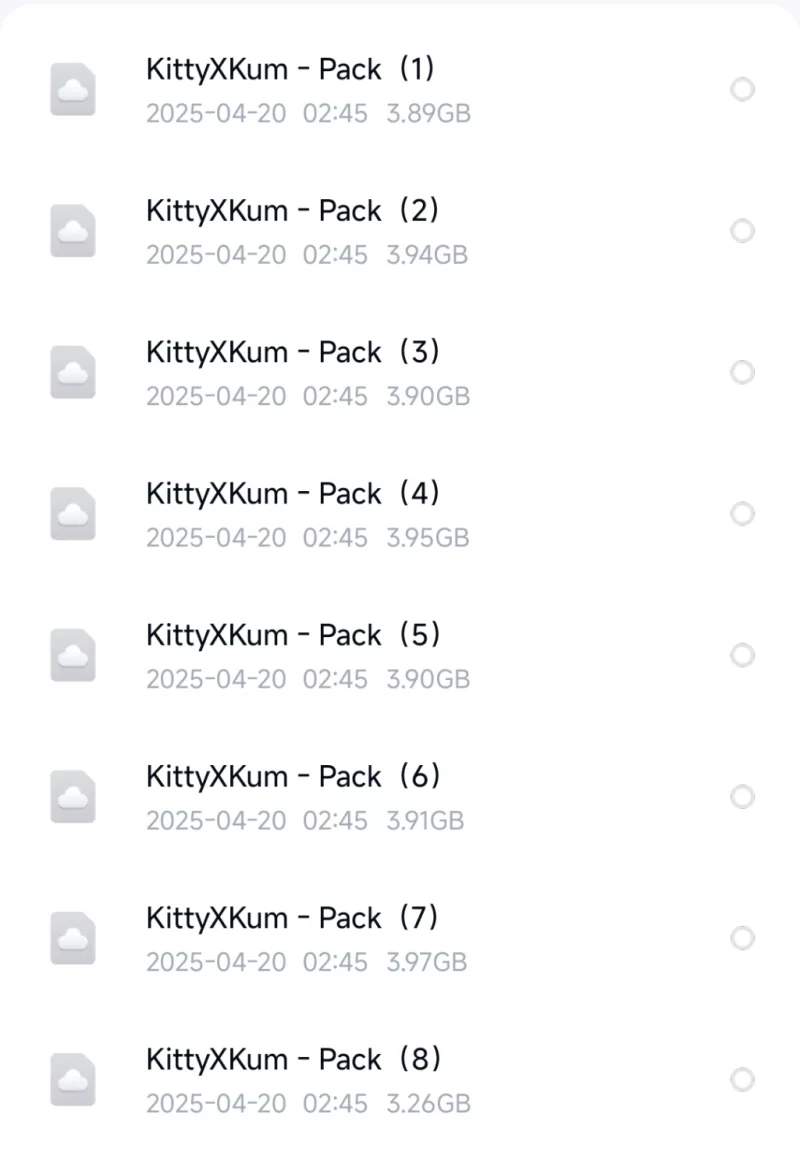The width and height of the screenshot is (800, 1171).
Task: Select the radio button for Pack (3)
Action: [742, 373]
